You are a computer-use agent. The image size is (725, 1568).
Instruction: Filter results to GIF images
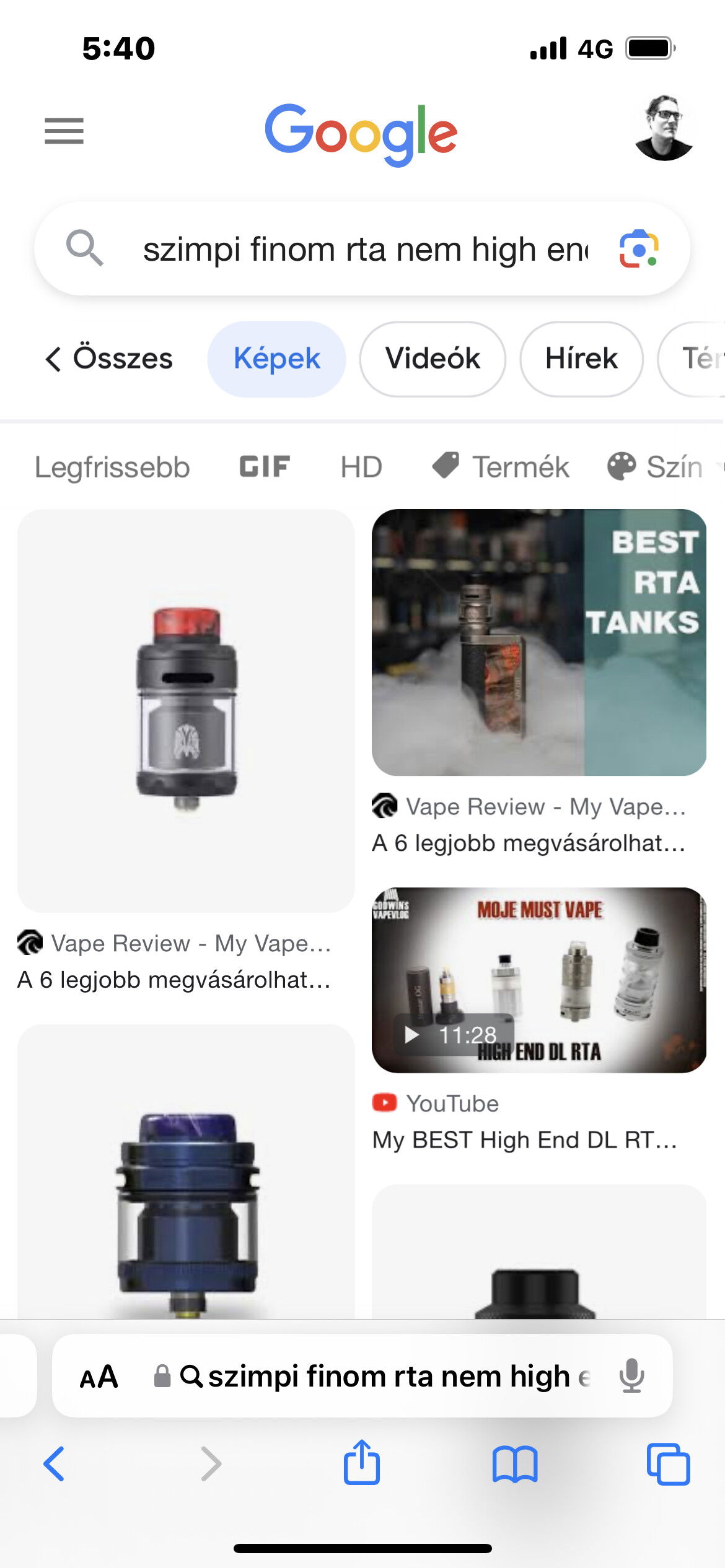pos(265,467)
